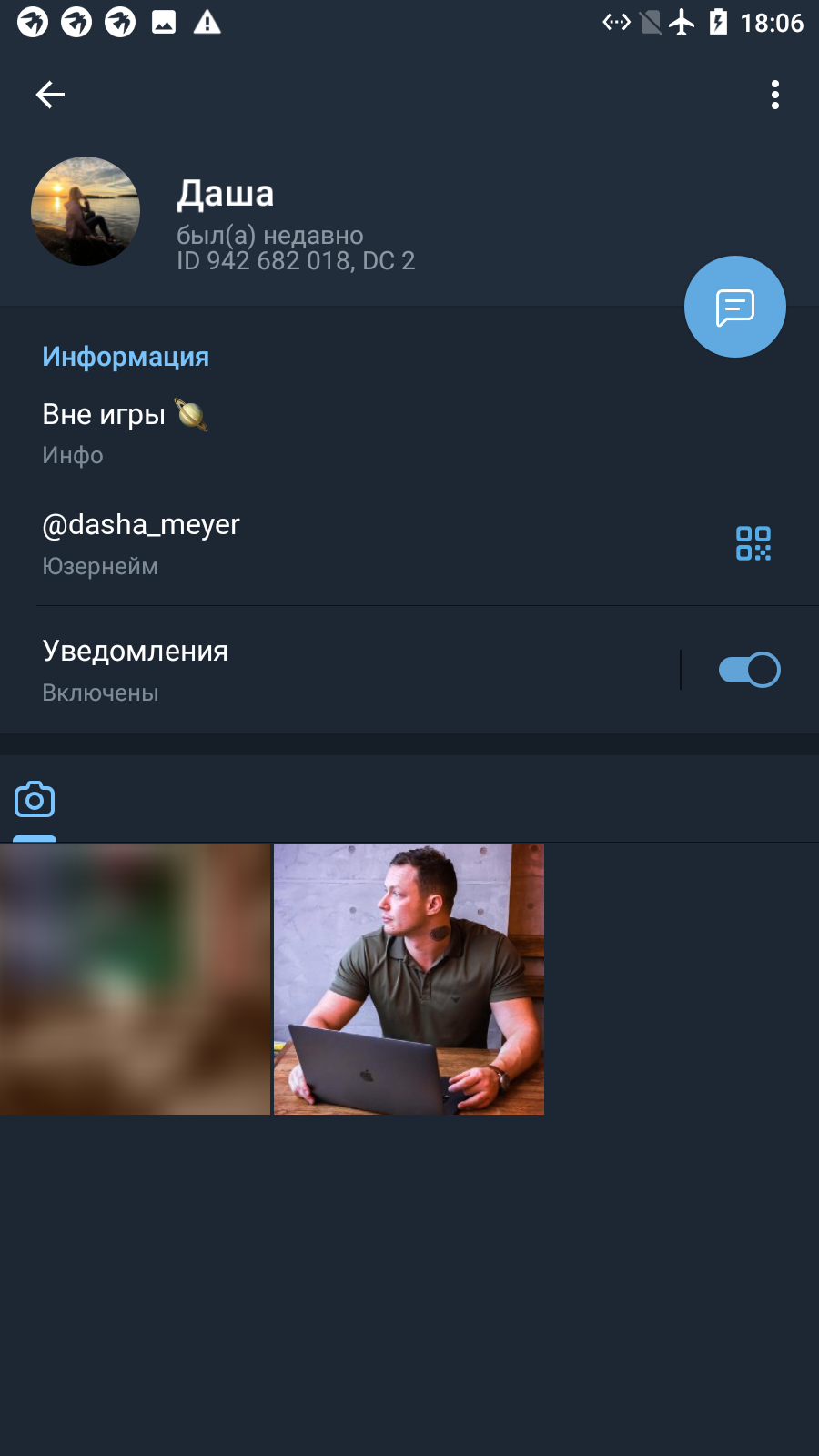The height and width of the screenshot is (1456, 819).
Task: Open the three-dot overflow menu
Action: pos(775,95)
